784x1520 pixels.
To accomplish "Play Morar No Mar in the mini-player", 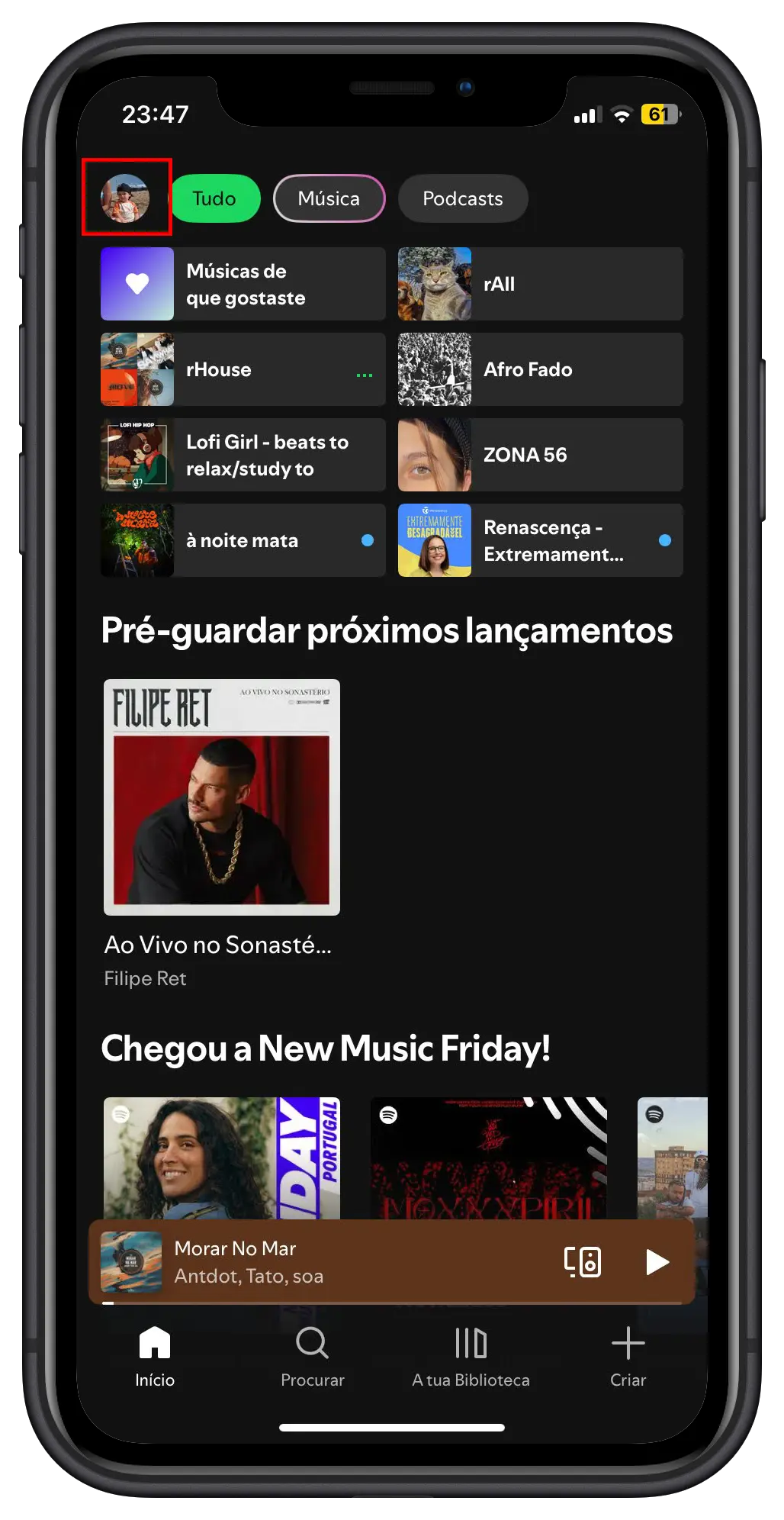I will tap(657, 1262).
